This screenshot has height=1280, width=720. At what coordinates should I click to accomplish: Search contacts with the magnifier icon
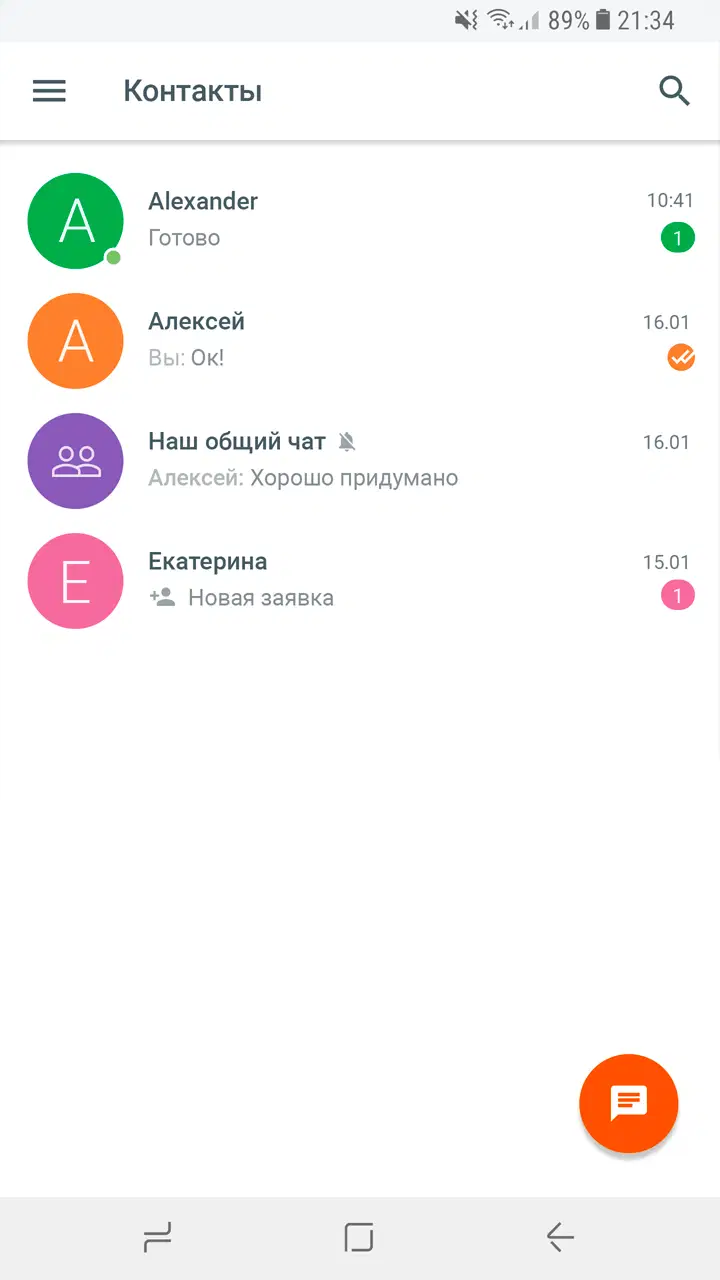tap(675, 91)
